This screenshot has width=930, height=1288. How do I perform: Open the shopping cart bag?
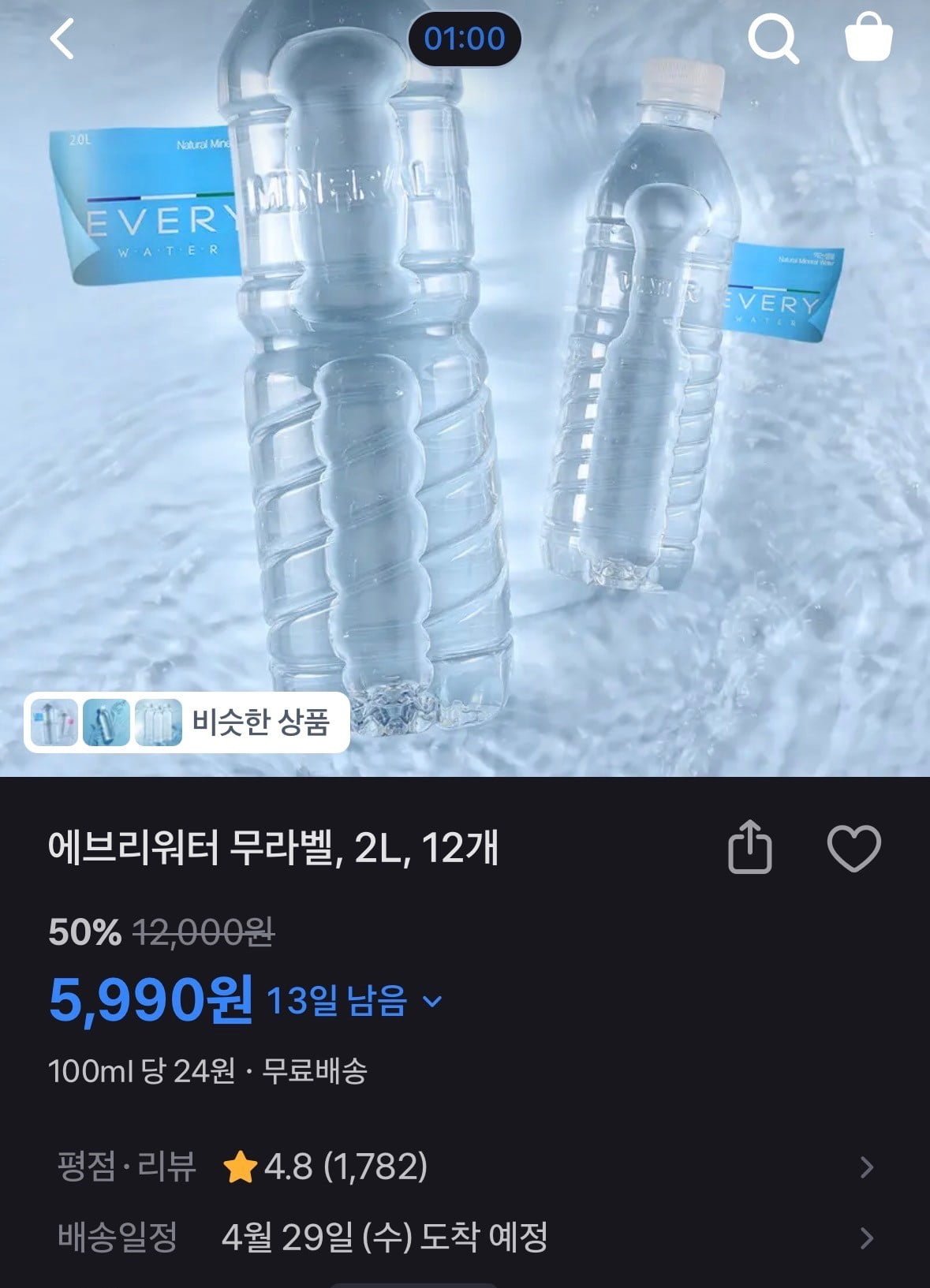[868, 39]
